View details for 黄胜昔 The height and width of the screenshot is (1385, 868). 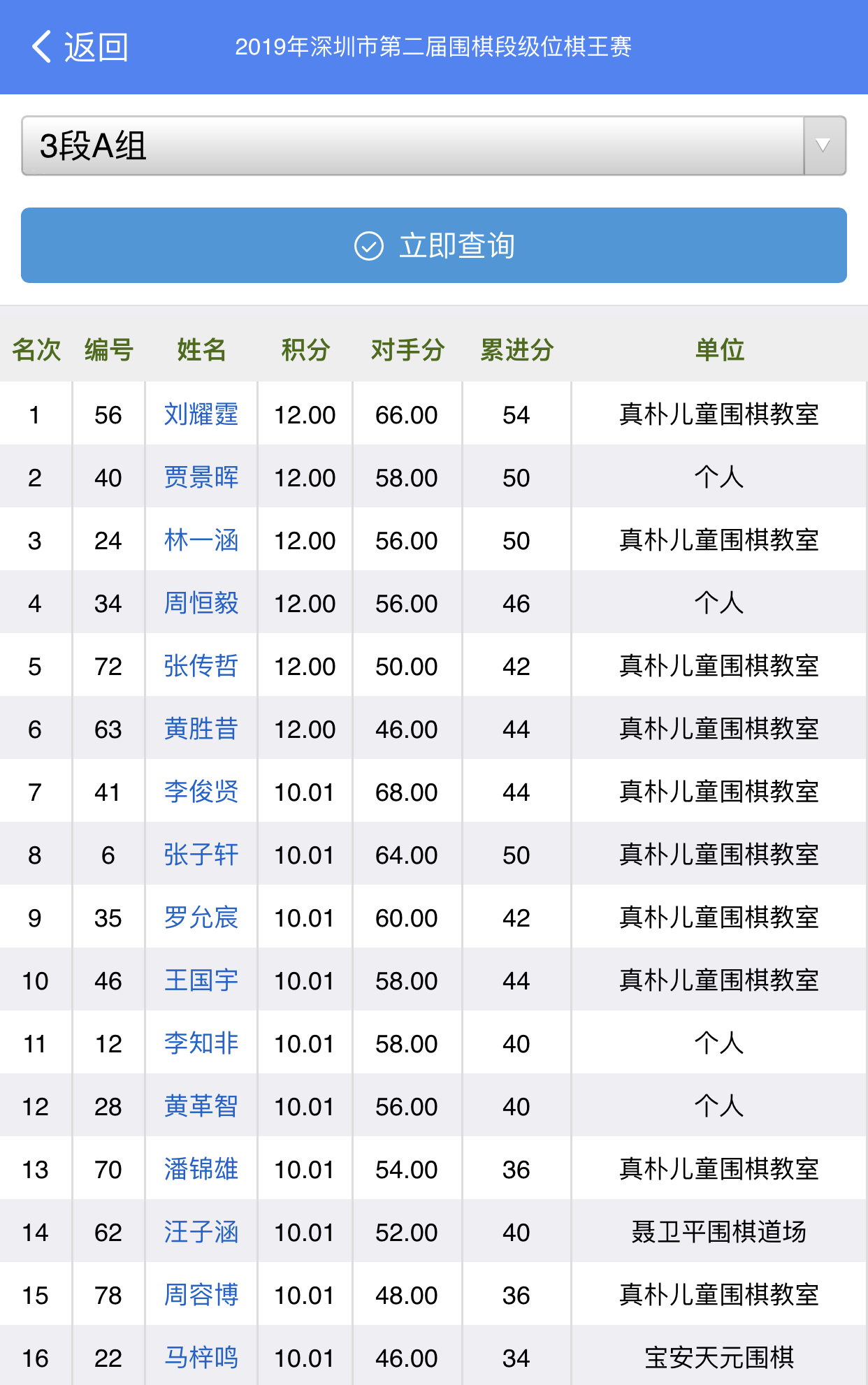click(x=201, y=729)
